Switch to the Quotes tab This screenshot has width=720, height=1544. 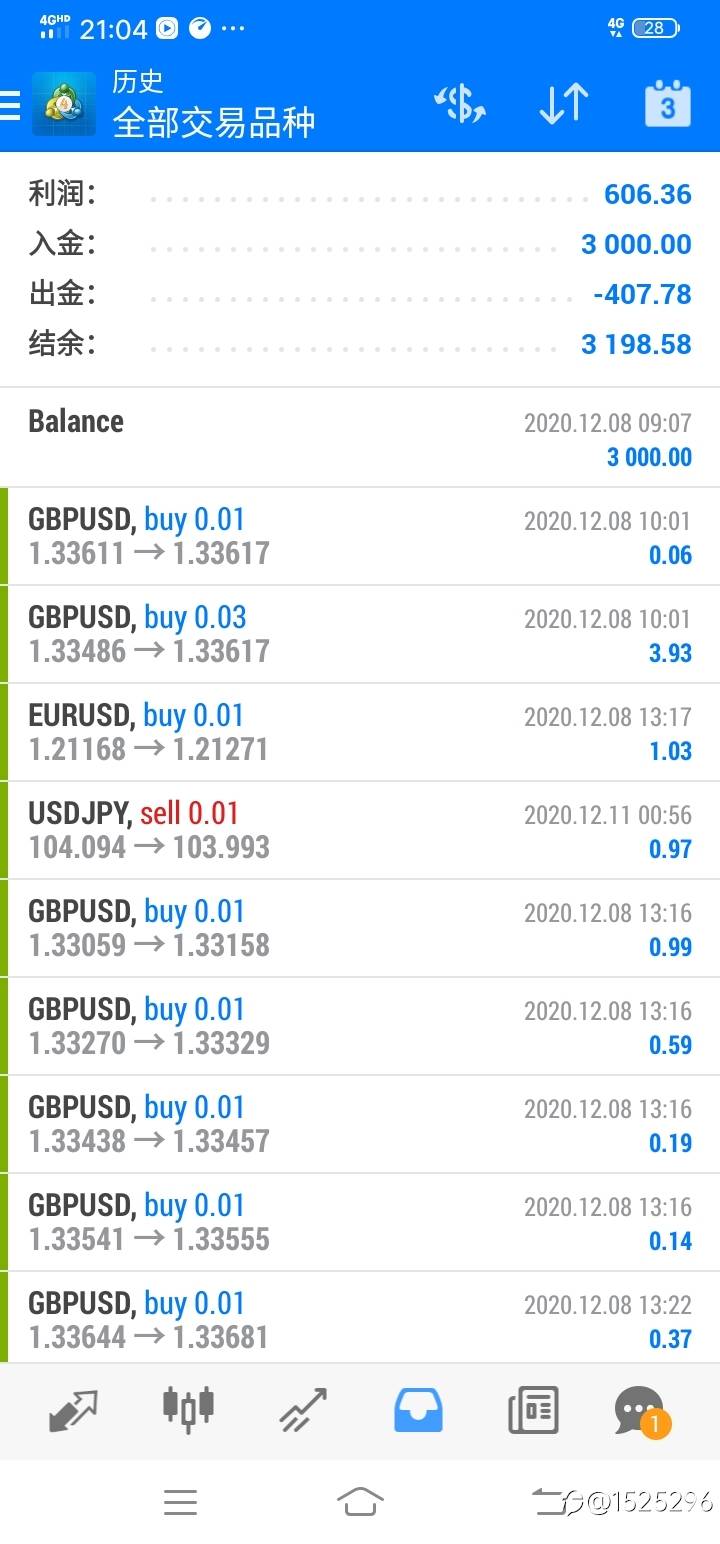(x=73, y=1411)
